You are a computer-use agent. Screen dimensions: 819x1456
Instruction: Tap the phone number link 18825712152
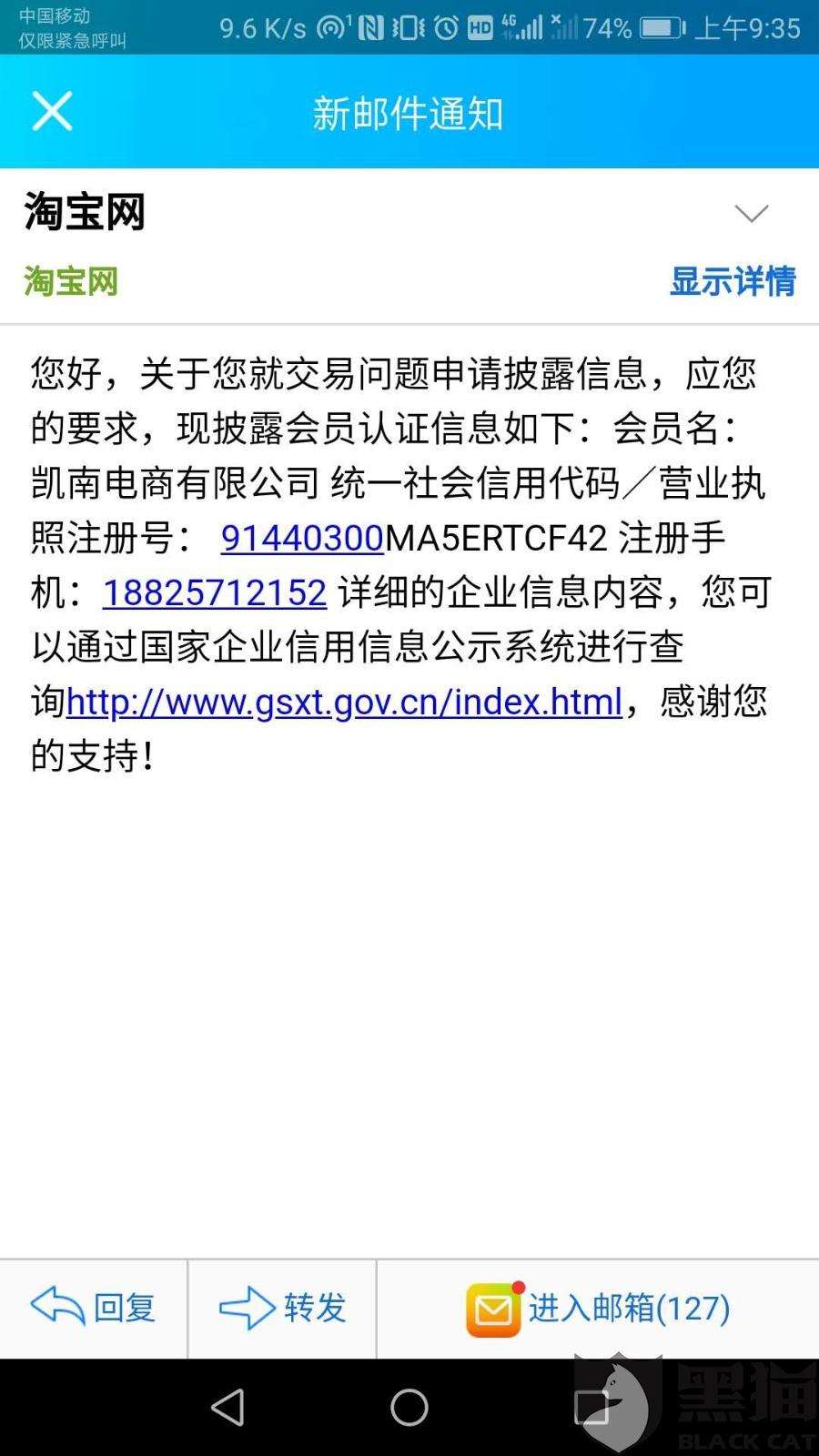coord(214,593)
